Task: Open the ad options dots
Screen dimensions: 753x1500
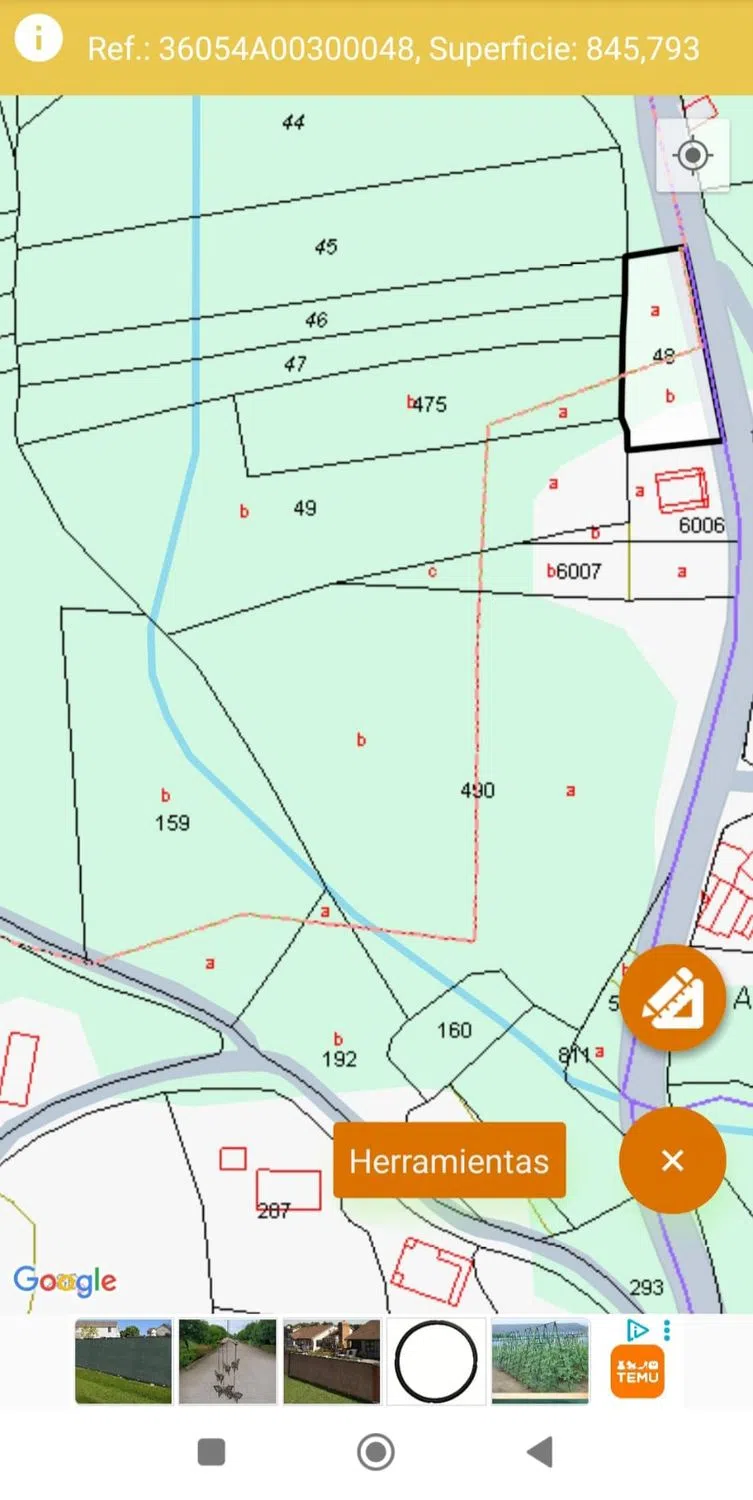Action: click(x=667, y=1331)
